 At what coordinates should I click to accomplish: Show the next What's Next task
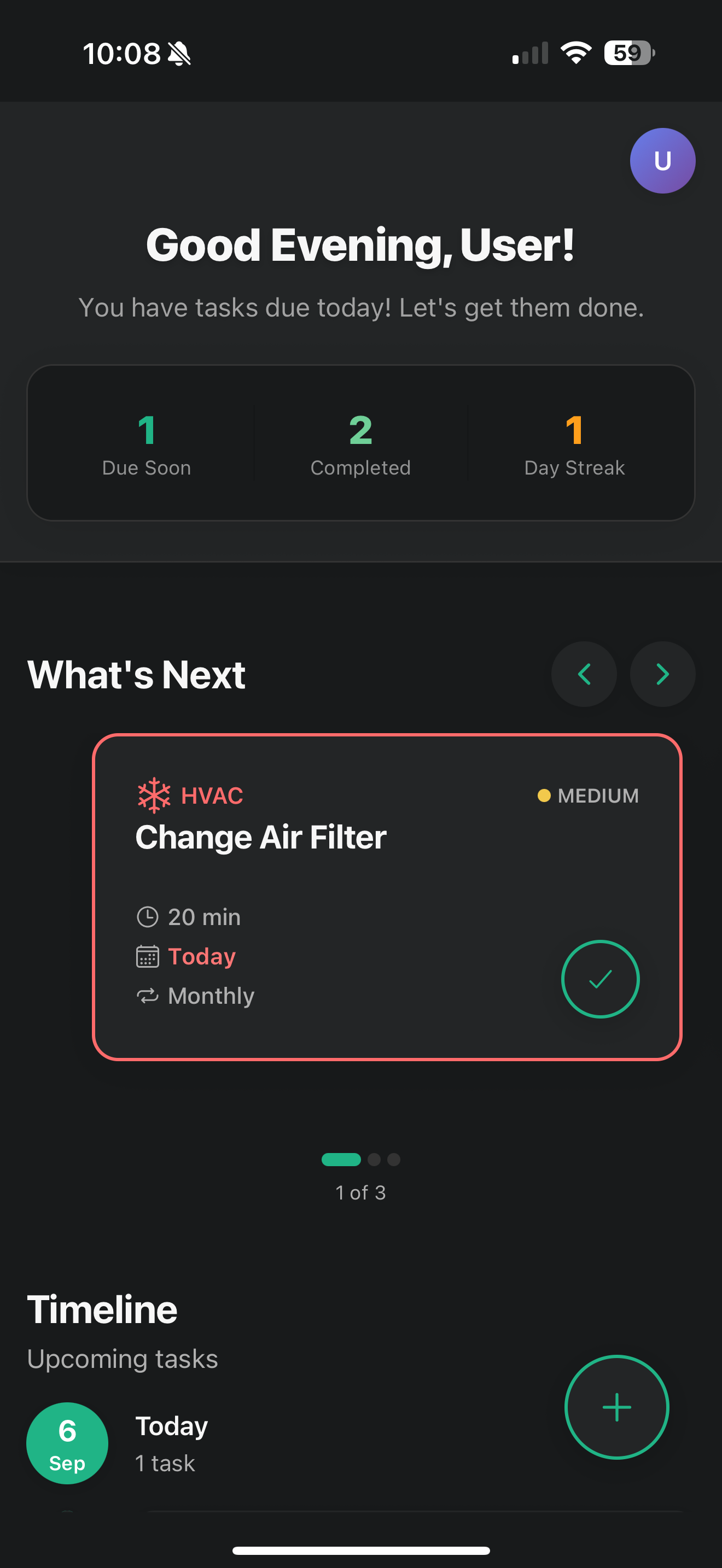[662, 674]
